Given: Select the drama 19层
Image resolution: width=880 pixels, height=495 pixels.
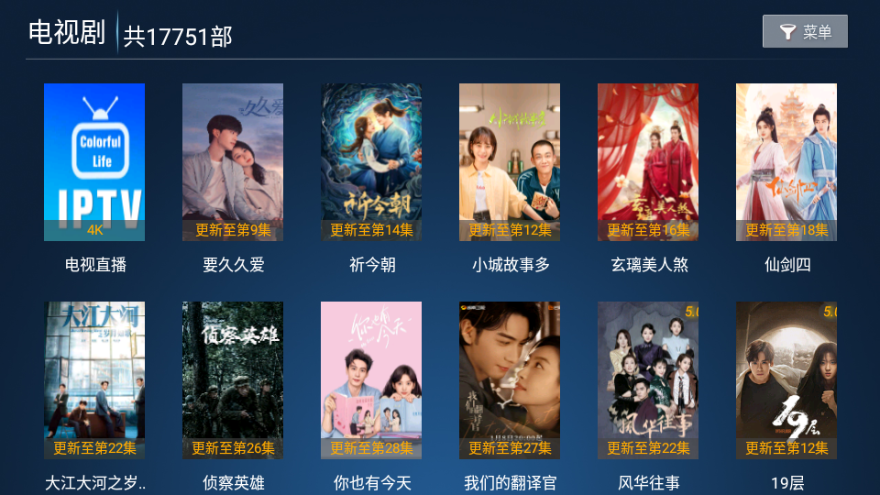Looking at the screenshot, I should click(786, 380).
